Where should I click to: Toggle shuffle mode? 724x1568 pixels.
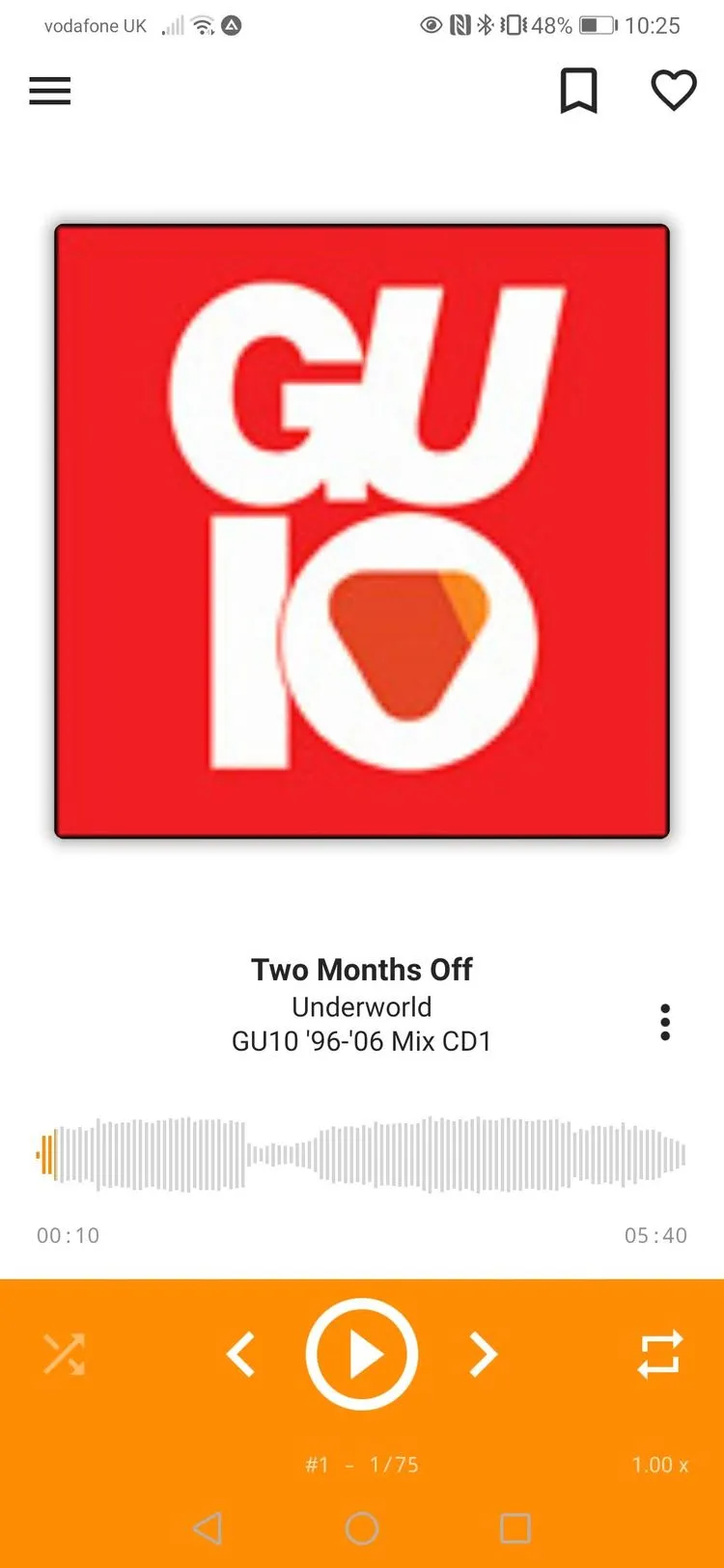click(65, 1354)
